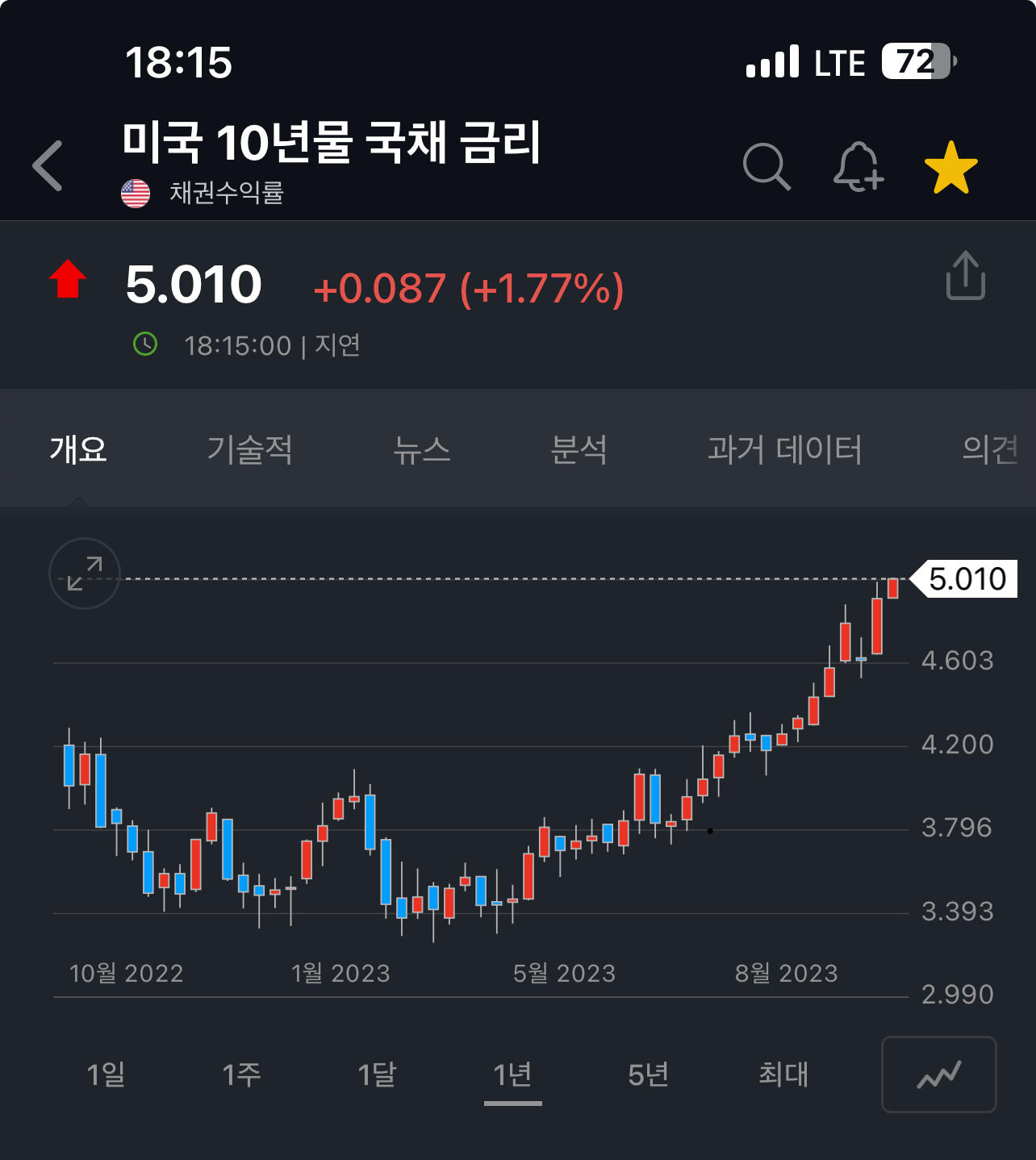Change chart type with line icon button
Screen dimensions: 1036x1160
pyautogui.click(x=939, y=1074)
